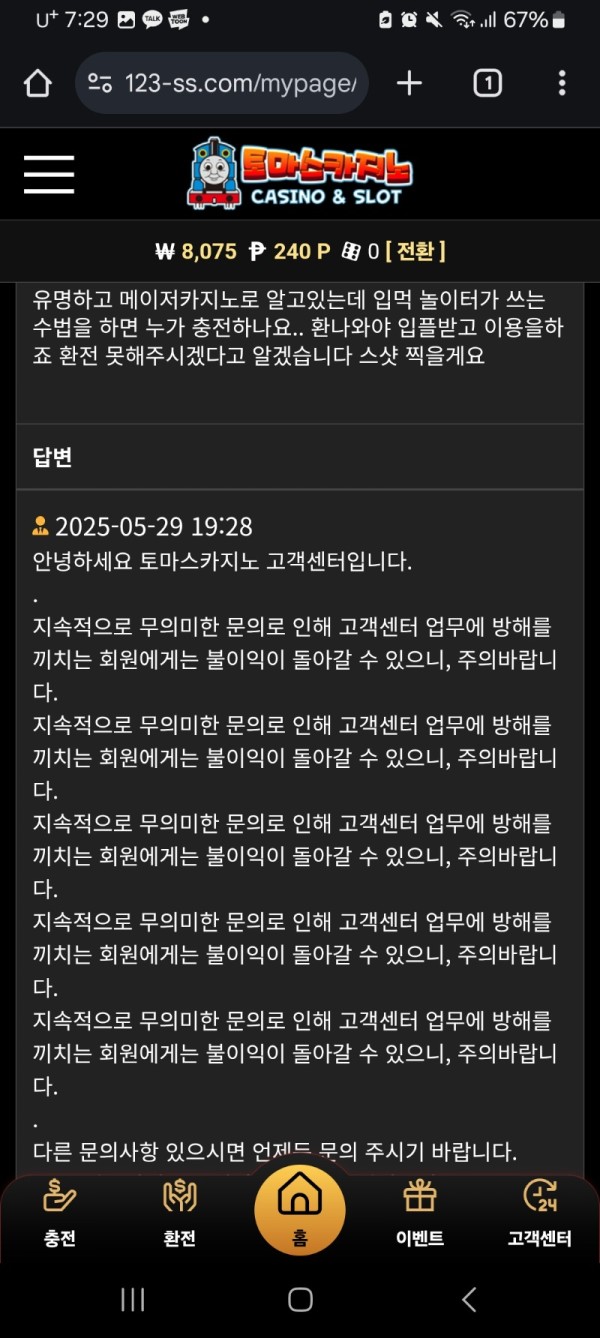Open the recent apps view
This screenshot has width=600, height=1338.
pos(132,1299)
